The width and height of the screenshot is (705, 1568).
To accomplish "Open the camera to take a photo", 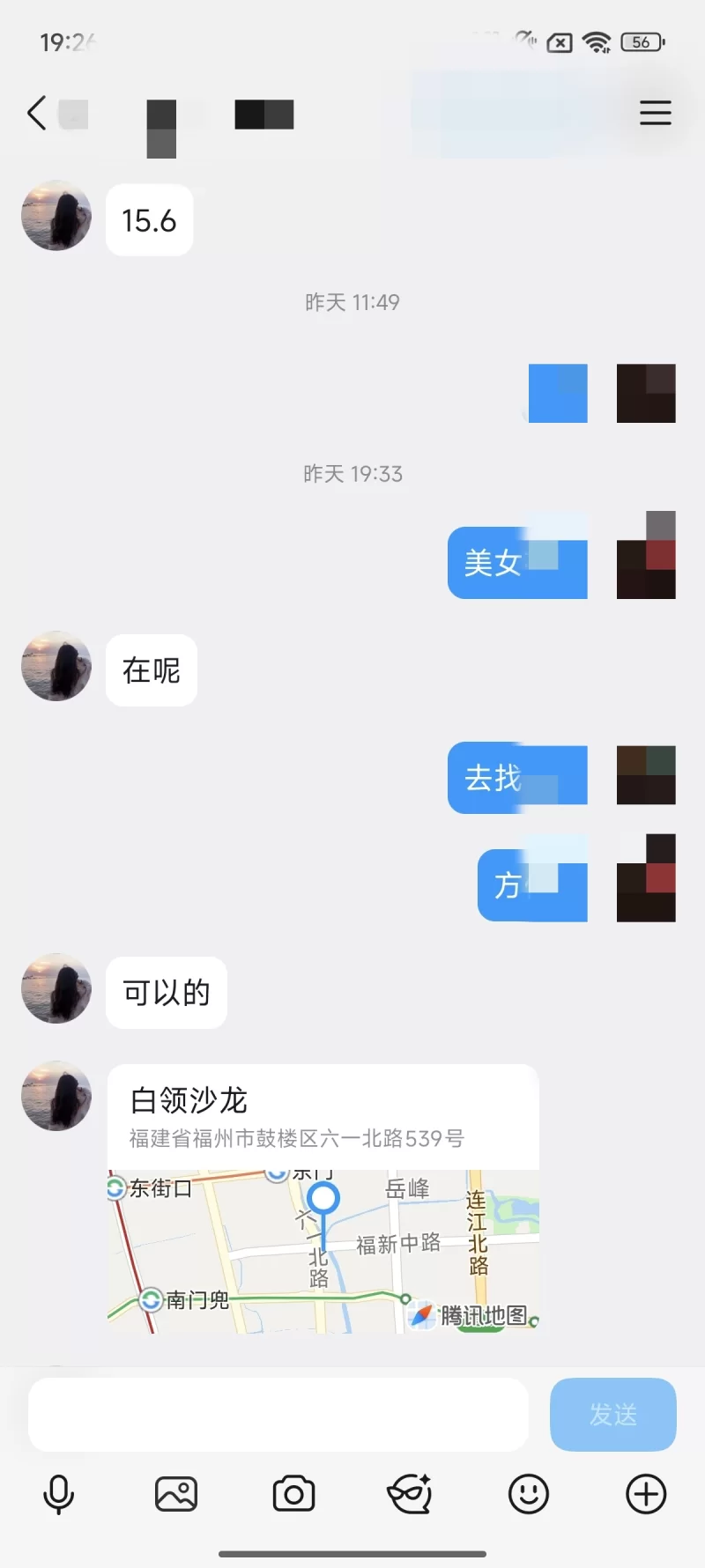I will [x=293, y=1494].
